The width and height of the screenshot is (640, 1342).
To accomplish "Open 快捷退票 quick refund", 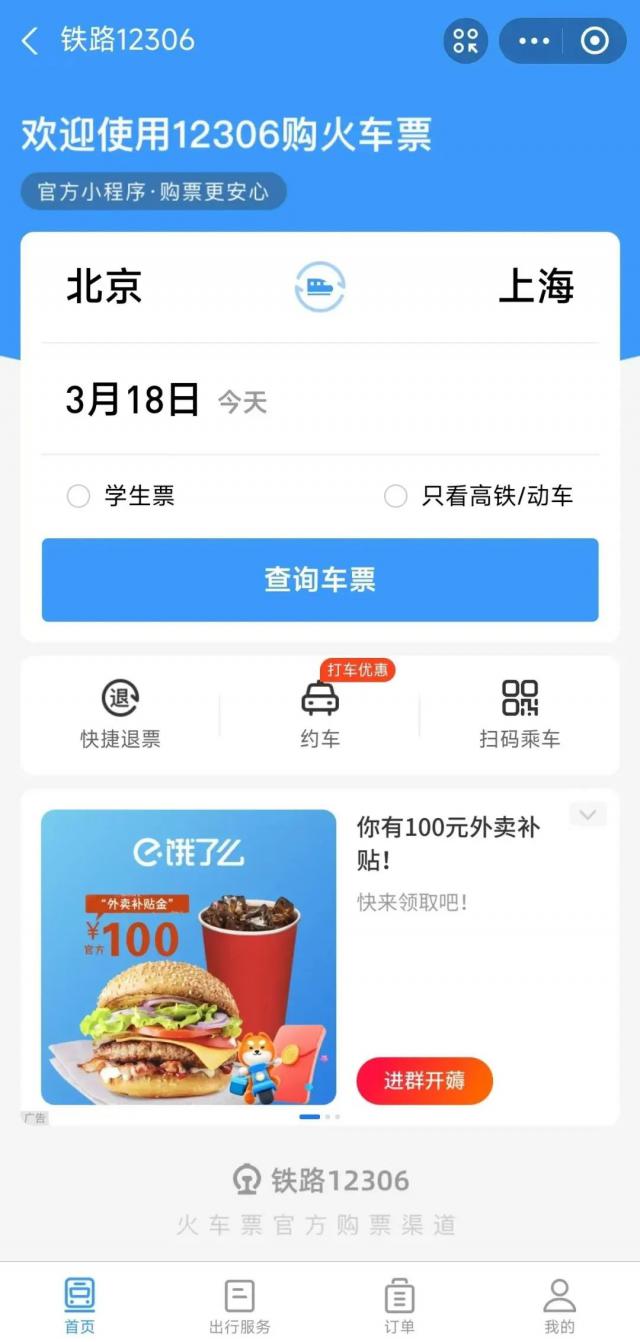I will click(x=120, y=714).
